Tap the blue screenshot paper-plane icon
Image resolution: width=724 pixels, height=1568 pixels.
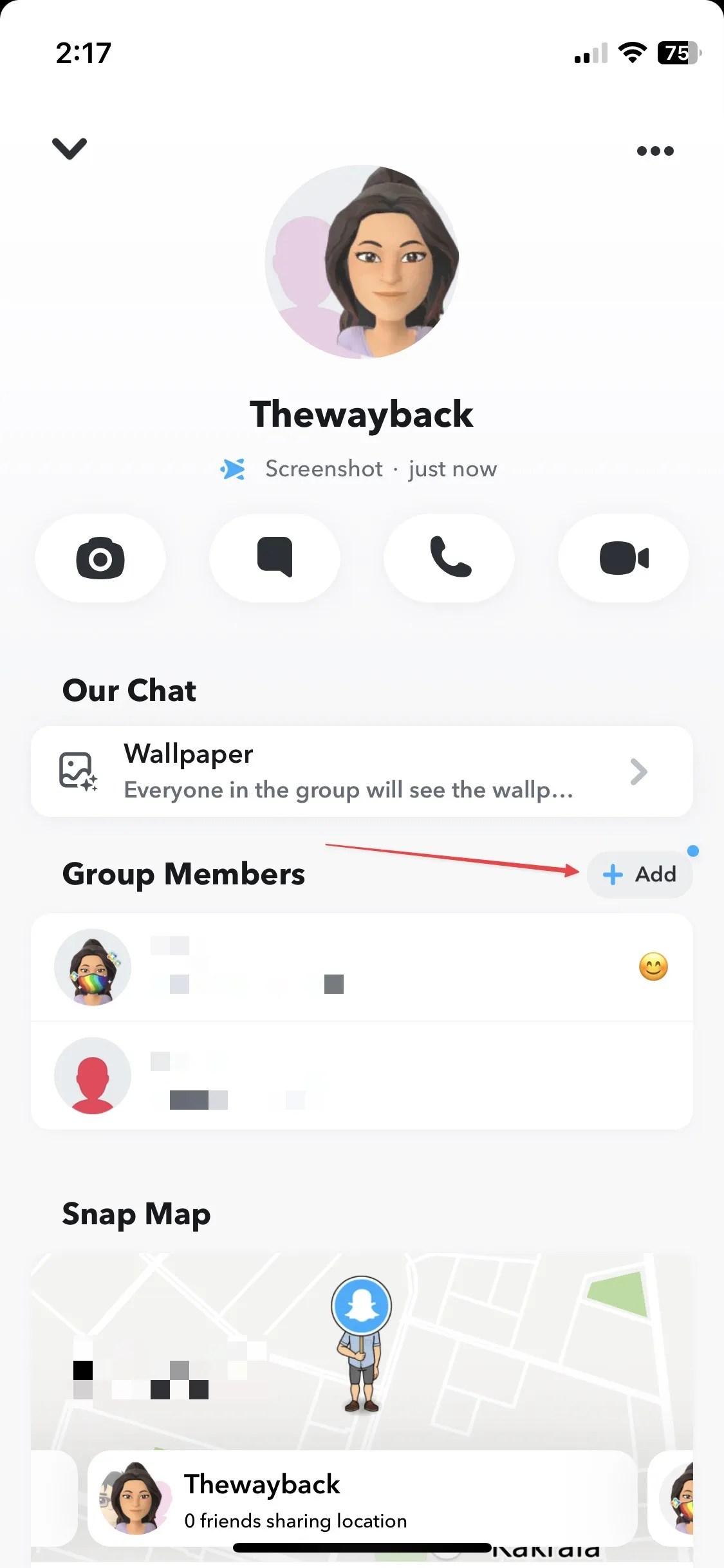point(235,469)
